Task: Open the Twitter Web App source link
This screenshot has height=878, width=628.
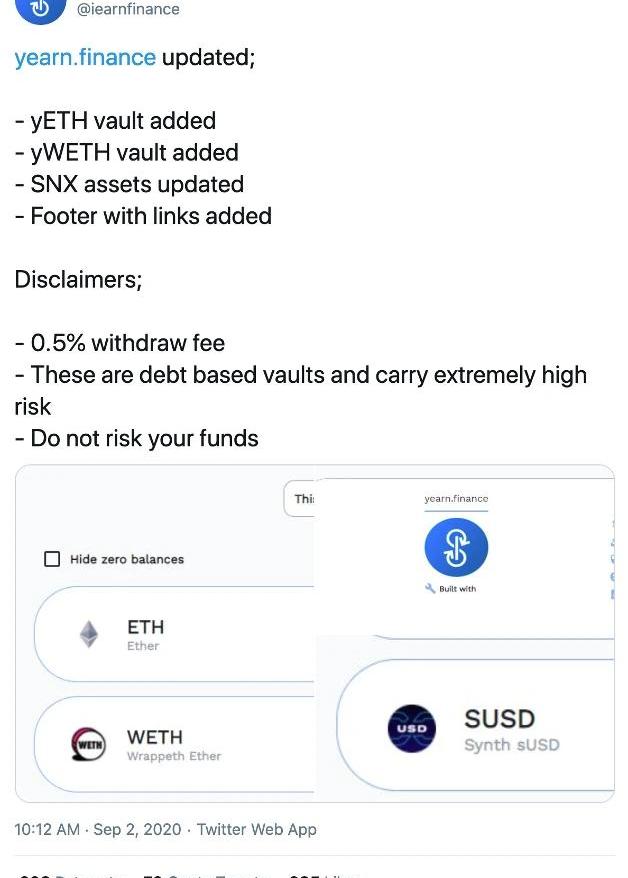Action: point(257,829)
